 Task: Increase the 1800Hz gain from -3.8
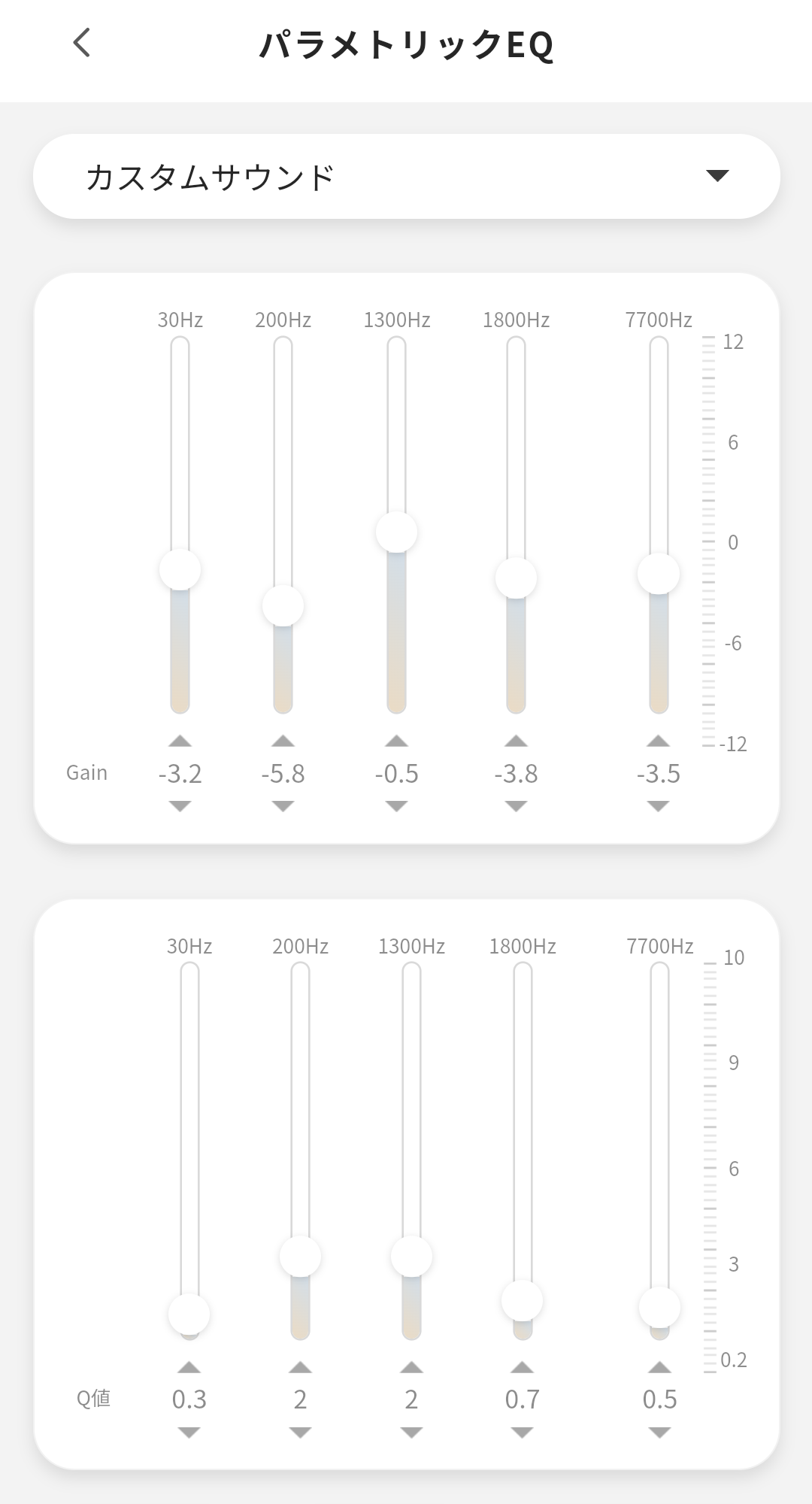coord(516,741)
